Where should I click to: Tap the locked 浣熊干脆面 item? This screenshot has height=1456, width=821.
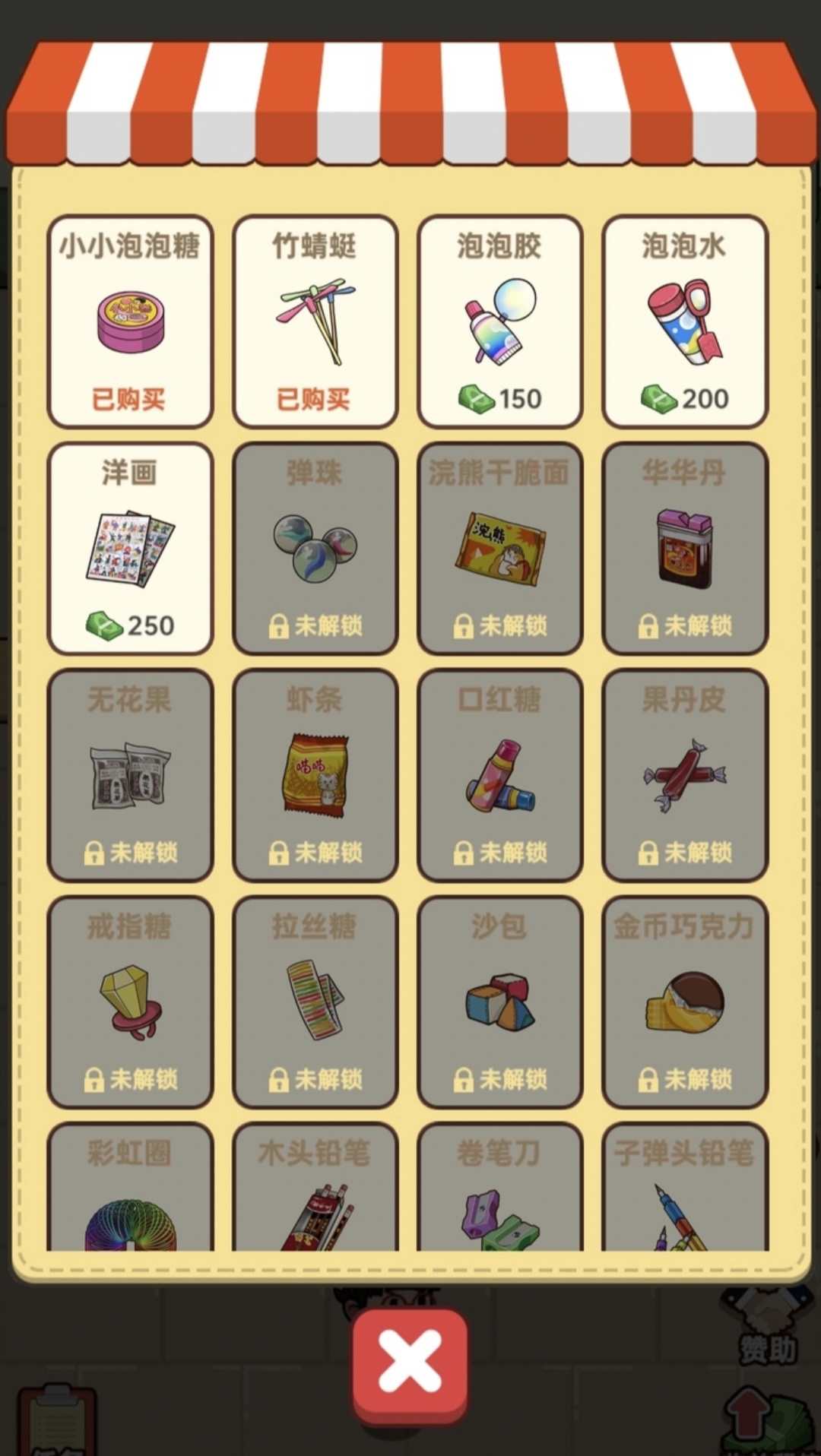tap(499, 548)
